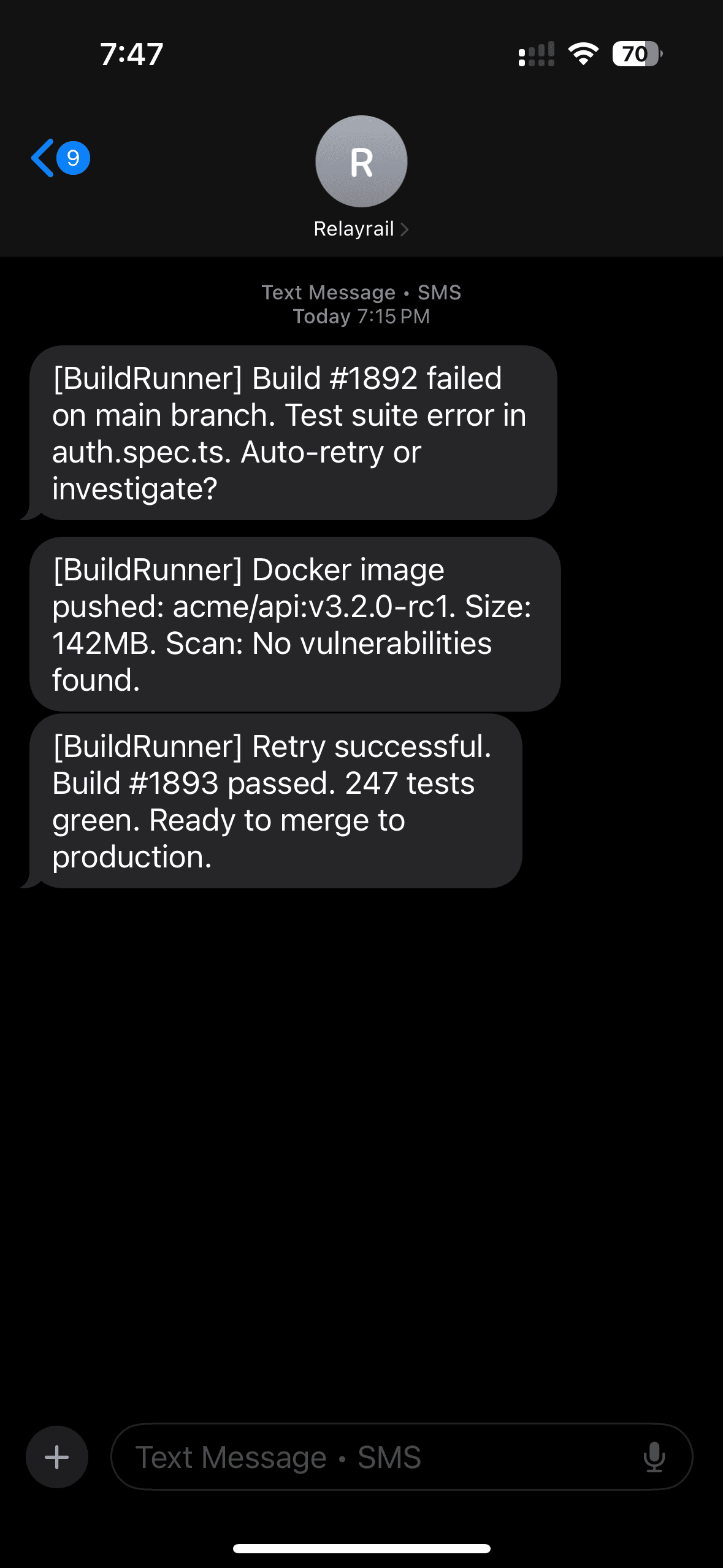Open contact details via Relayrail chevron

point(404,229)
